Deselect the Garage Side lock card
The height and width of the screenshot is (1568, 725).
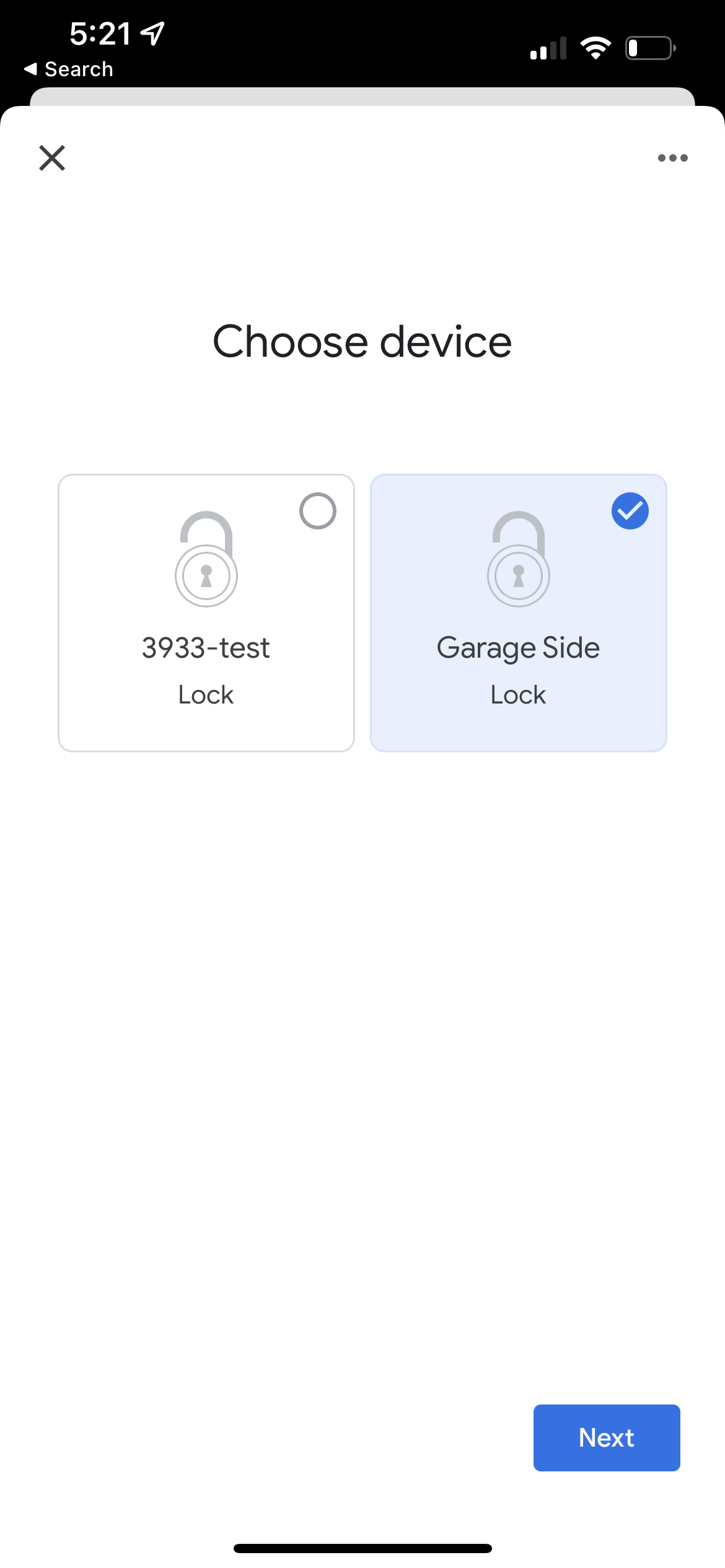coord(519,613)
